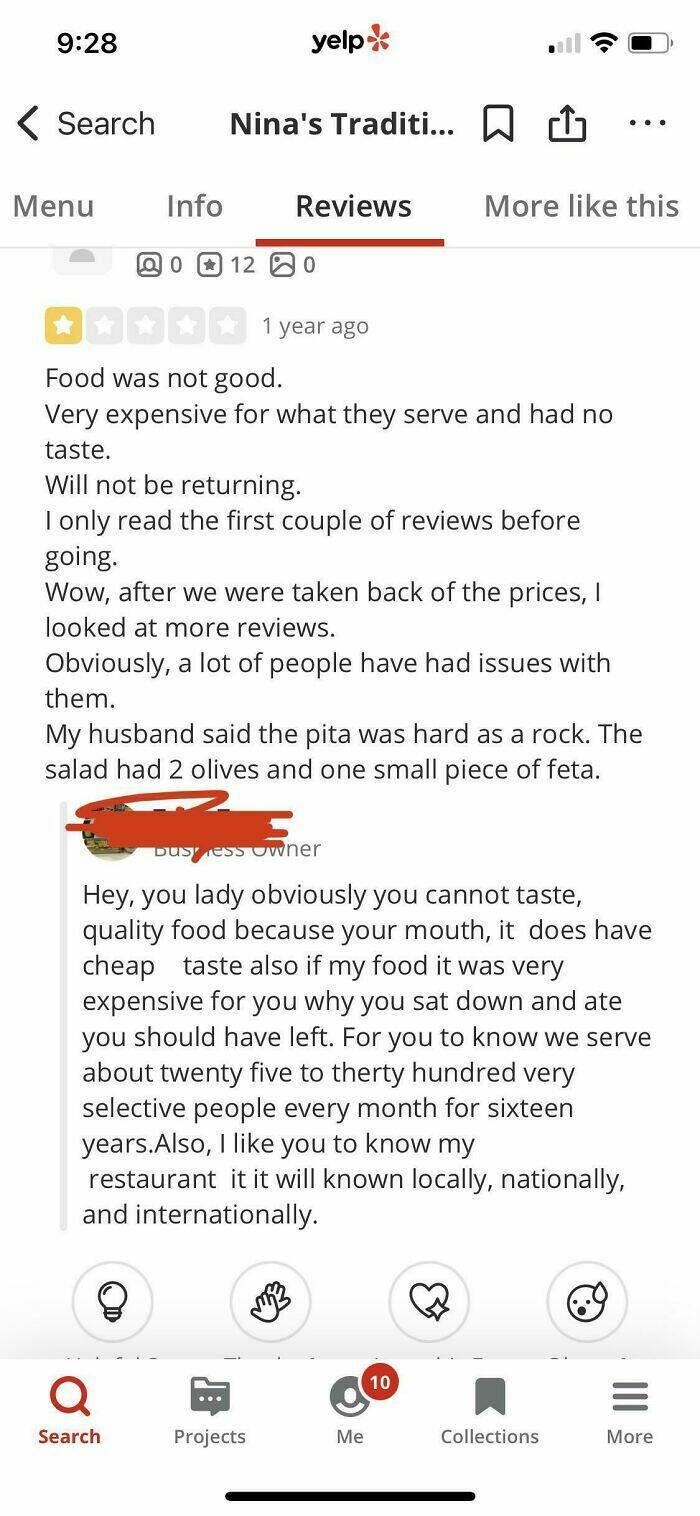Mark the review helpful with the lightbulb
Viewport: 700px width, 1516px height.
(112, 1301)
